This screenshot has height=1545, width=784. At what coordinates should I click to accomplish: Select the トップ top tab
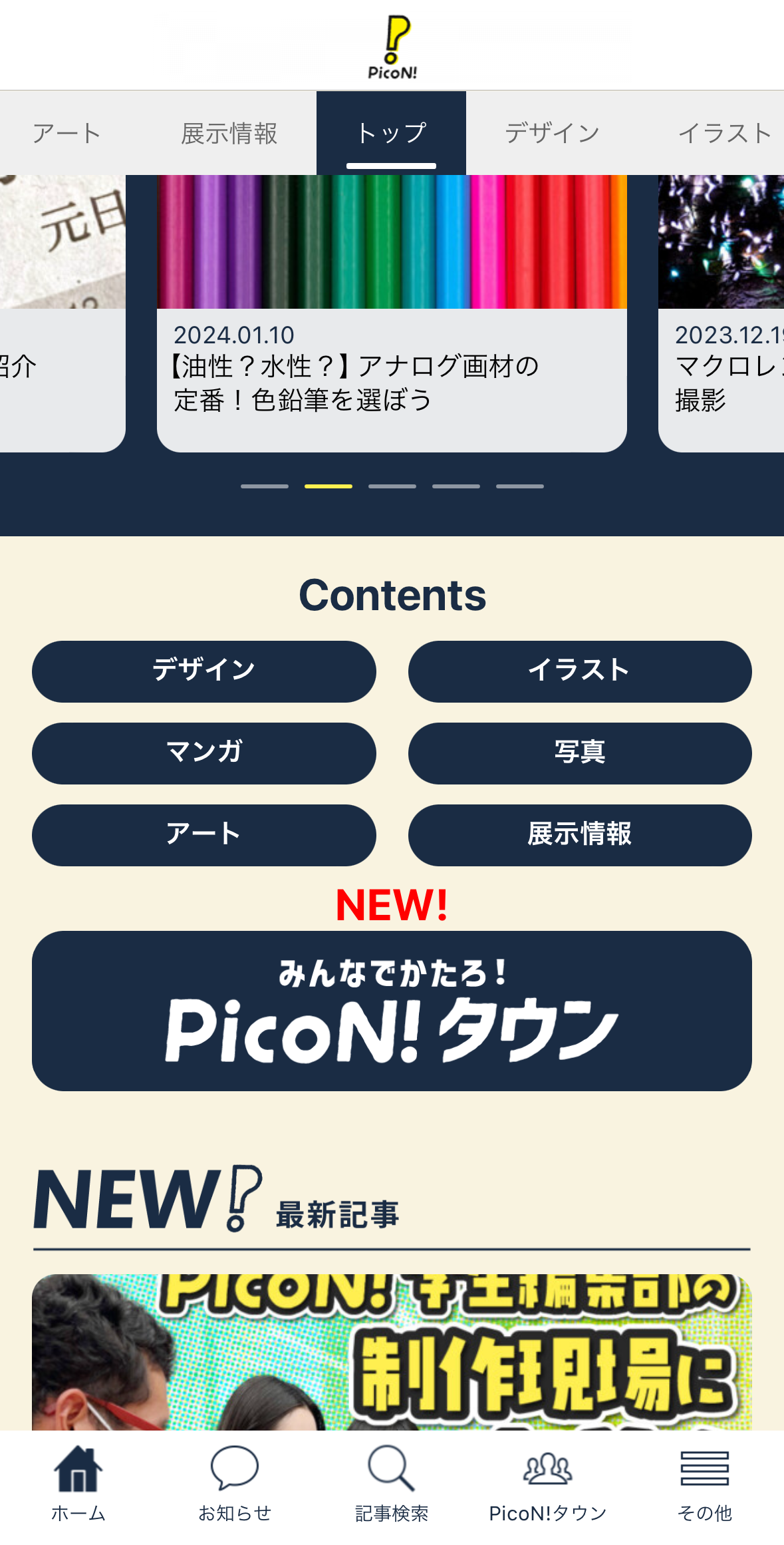[391, 133]
